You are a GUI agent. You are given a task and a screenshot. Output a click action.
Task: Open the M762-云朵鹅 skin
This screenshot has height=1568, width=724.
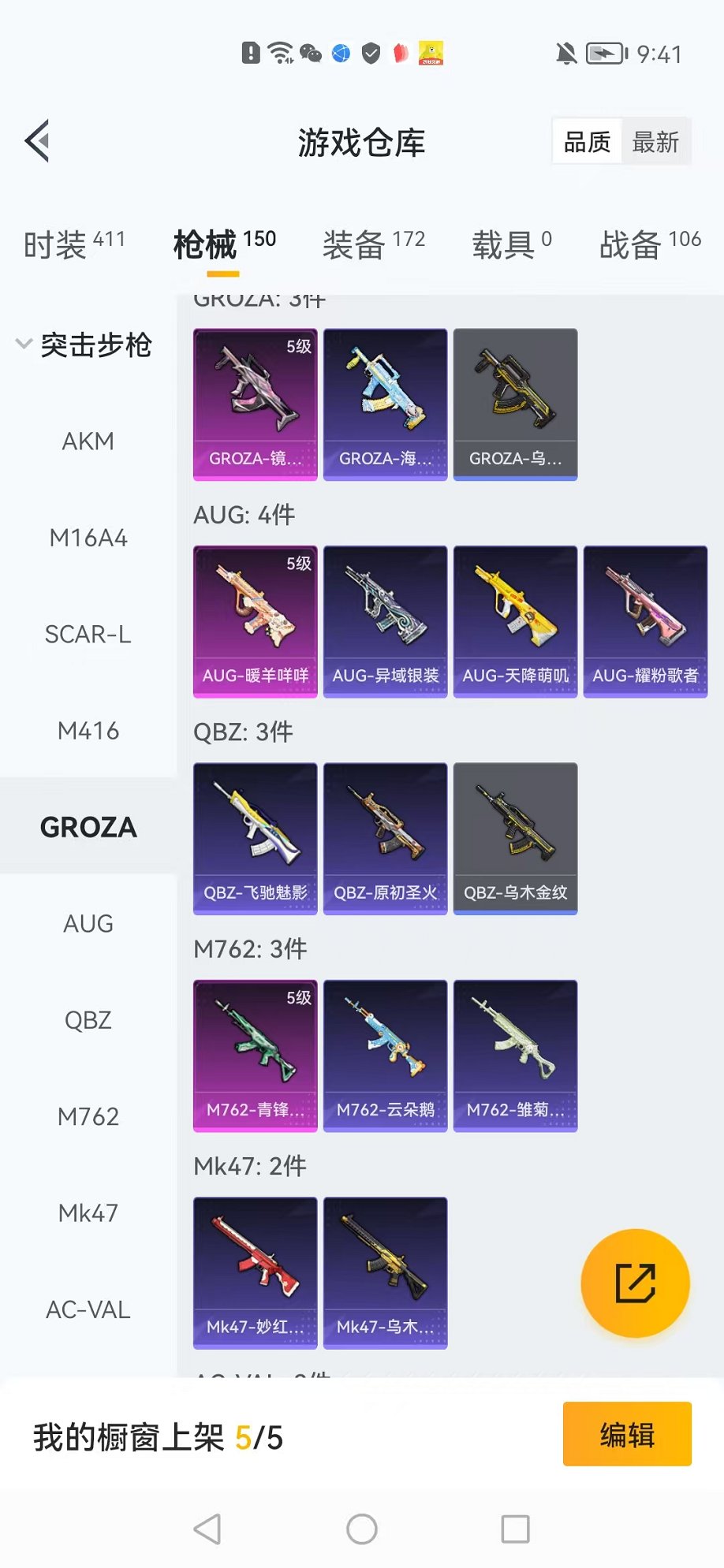tap(386, 1056)
